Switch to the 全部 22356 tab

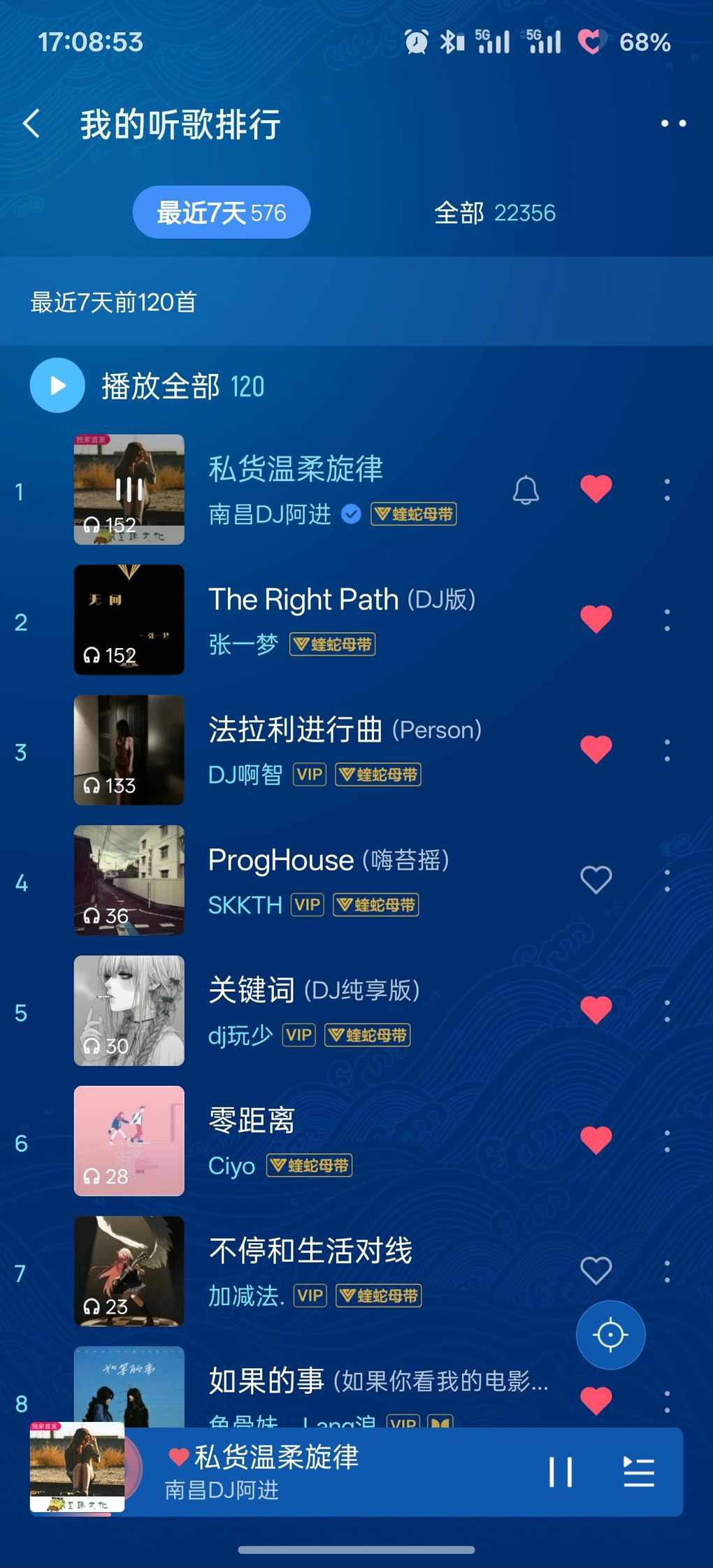pos(494,213)
